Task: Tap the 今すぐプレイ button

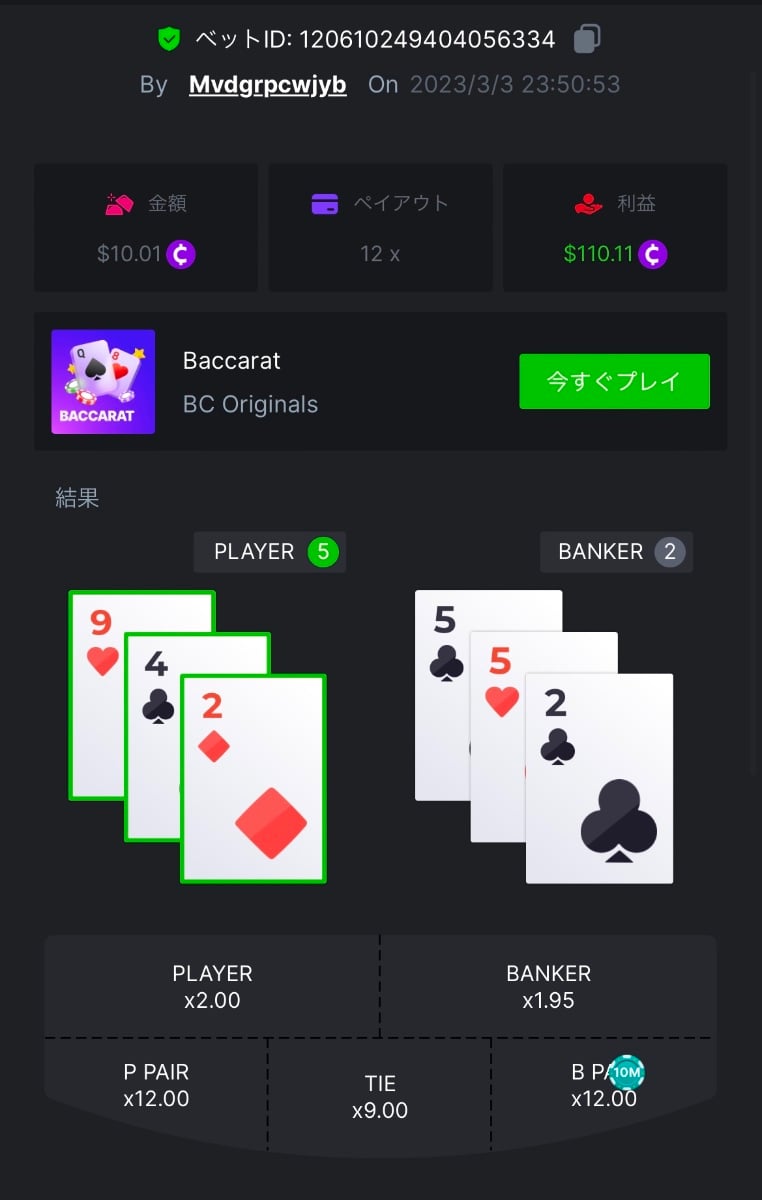Action: pos(614,381)
